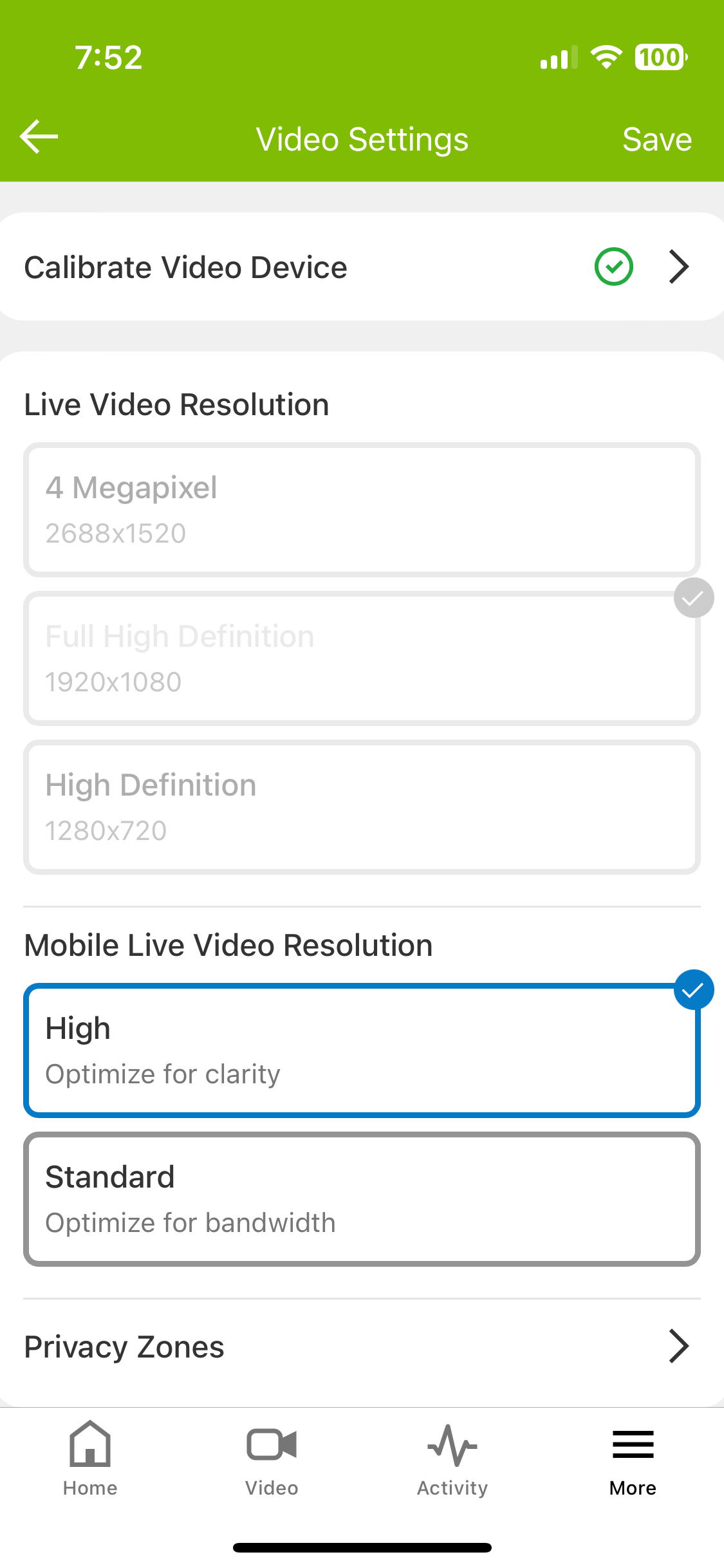This screenshot has width=724, height=1568.
Task: Open Privacy Zones
Action: pos(362,1347)
